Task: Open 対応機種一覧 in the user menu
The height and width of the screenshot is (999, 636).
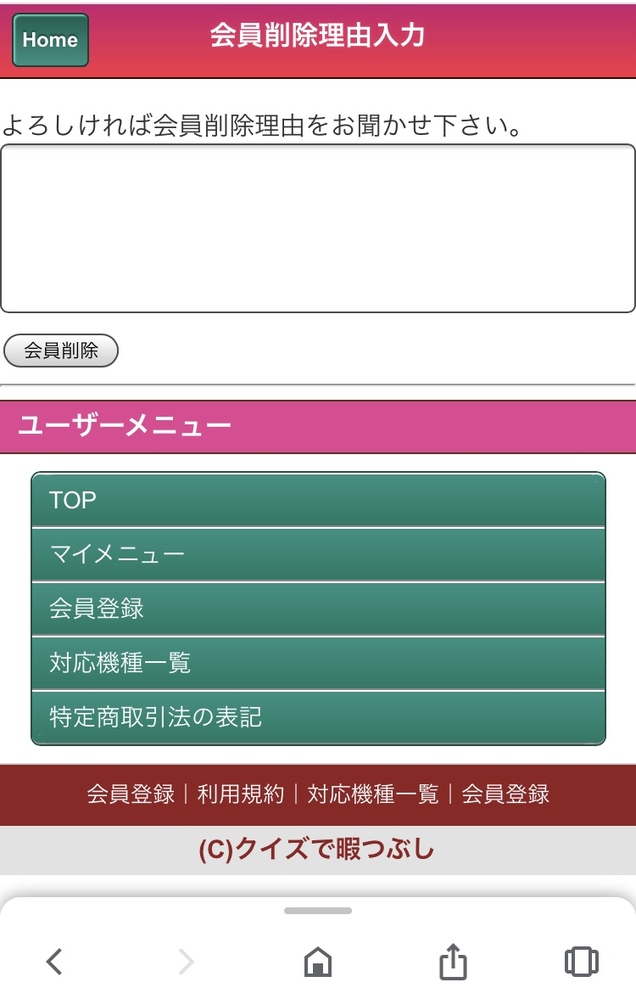Action: [x=318, y=663]
